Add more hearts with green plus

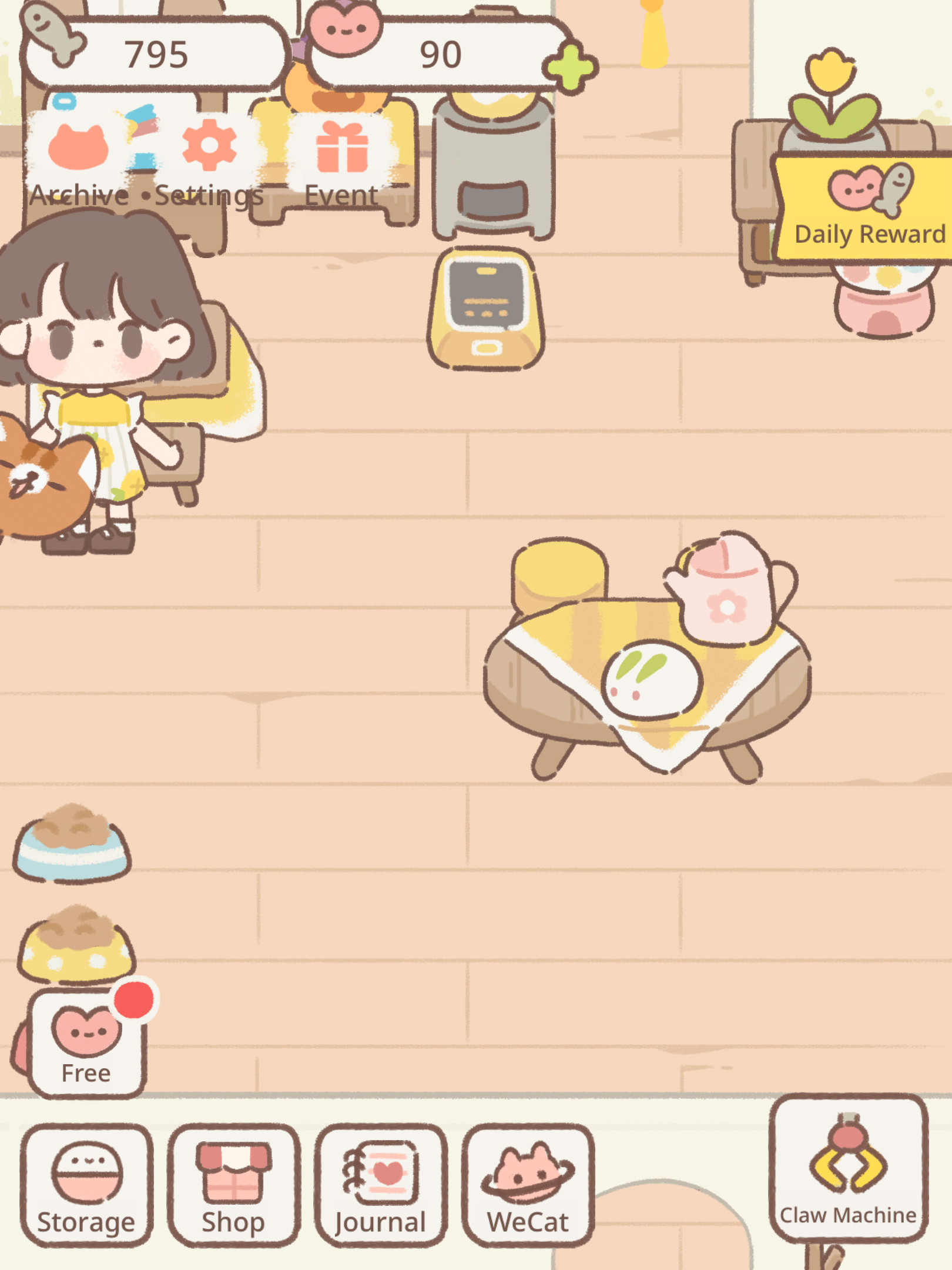click(569, 68)
